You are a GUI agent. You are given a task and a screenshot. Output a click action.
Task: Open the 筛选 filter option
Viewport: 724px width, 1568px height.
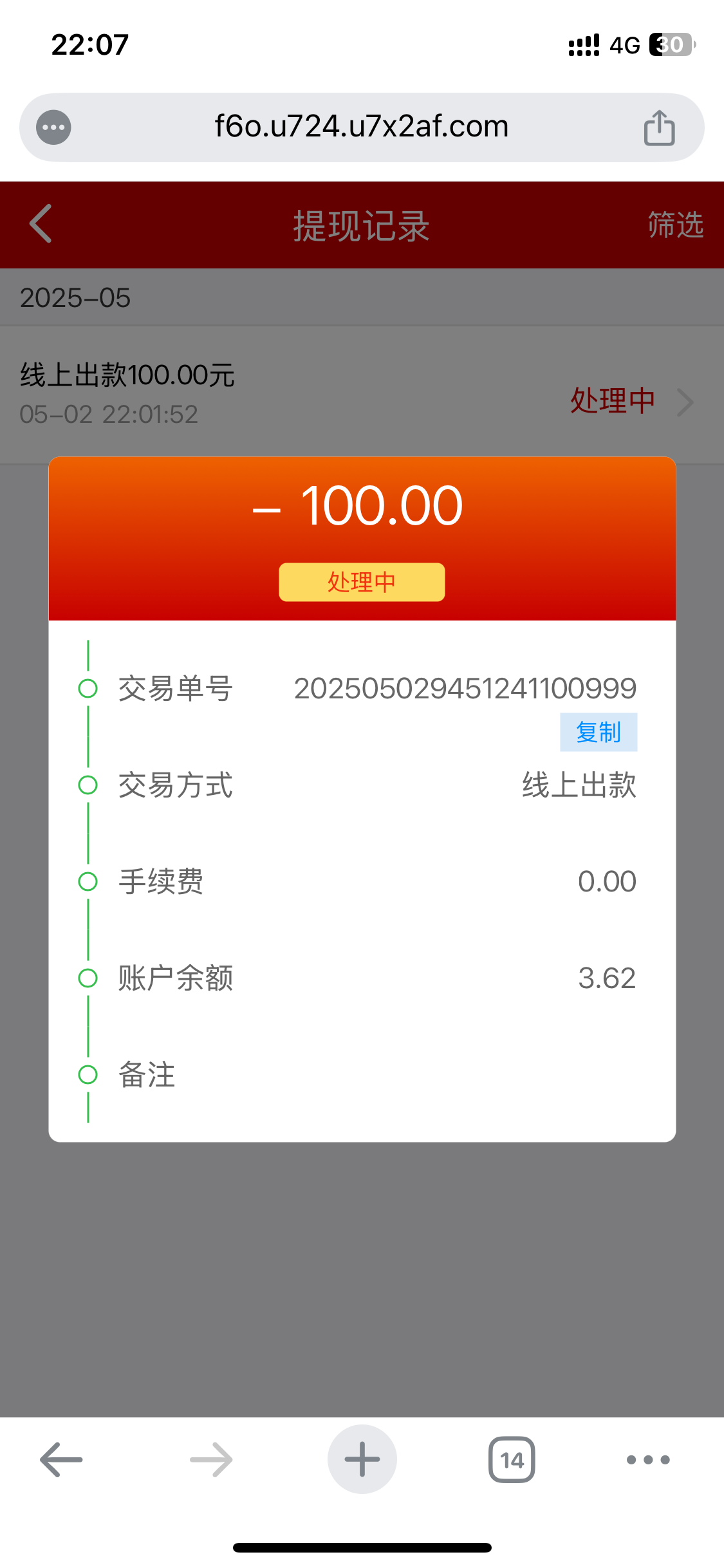[x=675, y=225]
